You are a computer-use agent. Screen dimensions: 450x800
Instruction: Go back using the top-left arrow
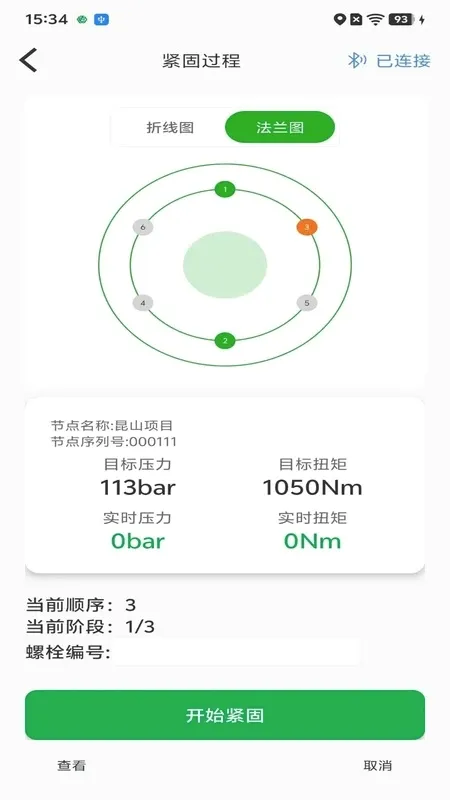pos(29,60)
